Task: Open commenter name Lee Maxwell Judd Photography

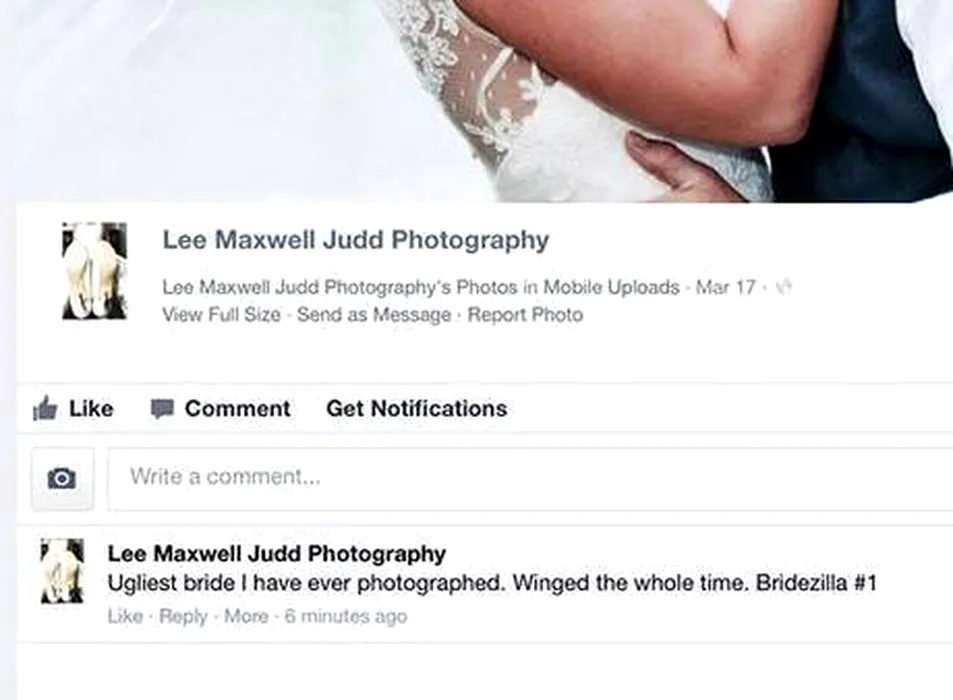Action: click(x=276, y=554)
